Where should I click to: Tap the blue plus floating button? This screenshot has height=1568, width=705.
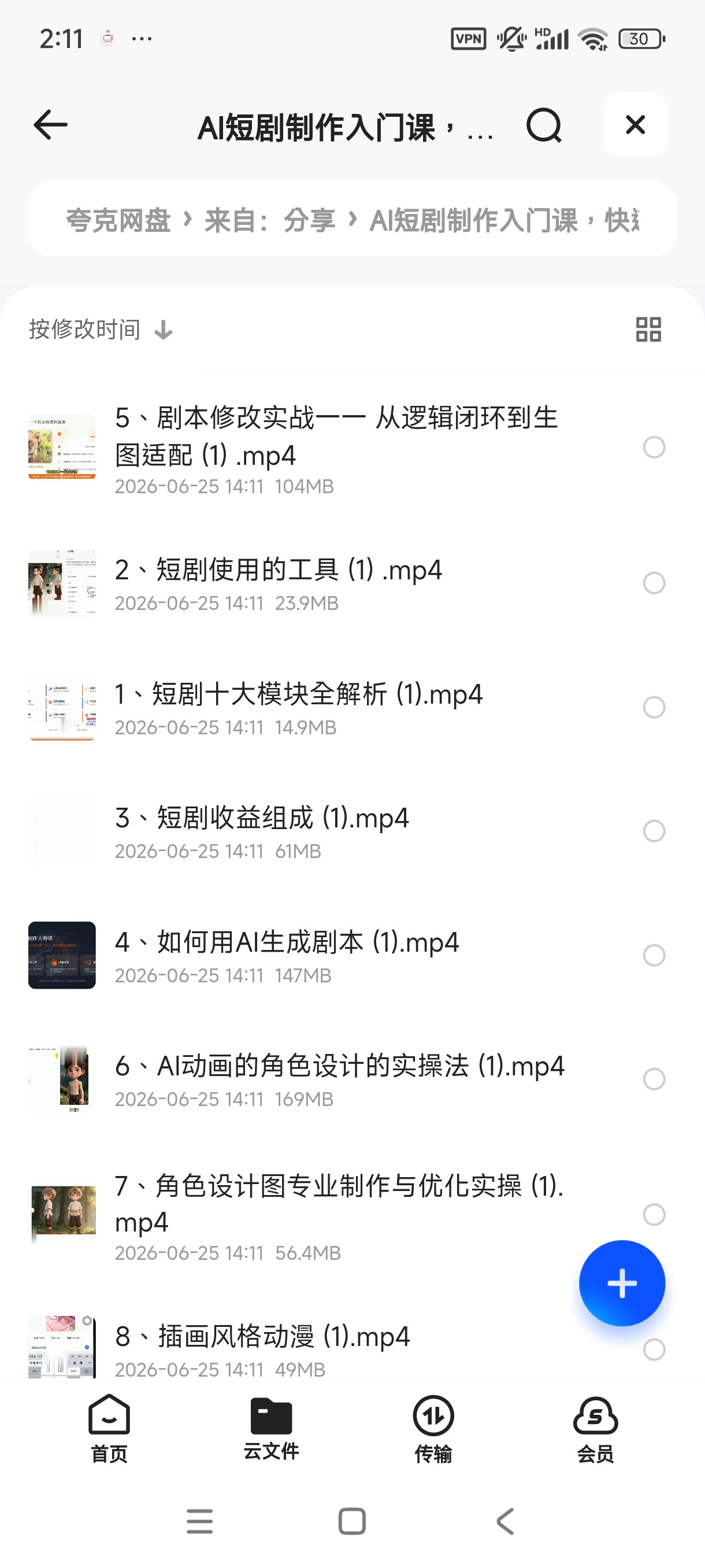pos(622,1282)
